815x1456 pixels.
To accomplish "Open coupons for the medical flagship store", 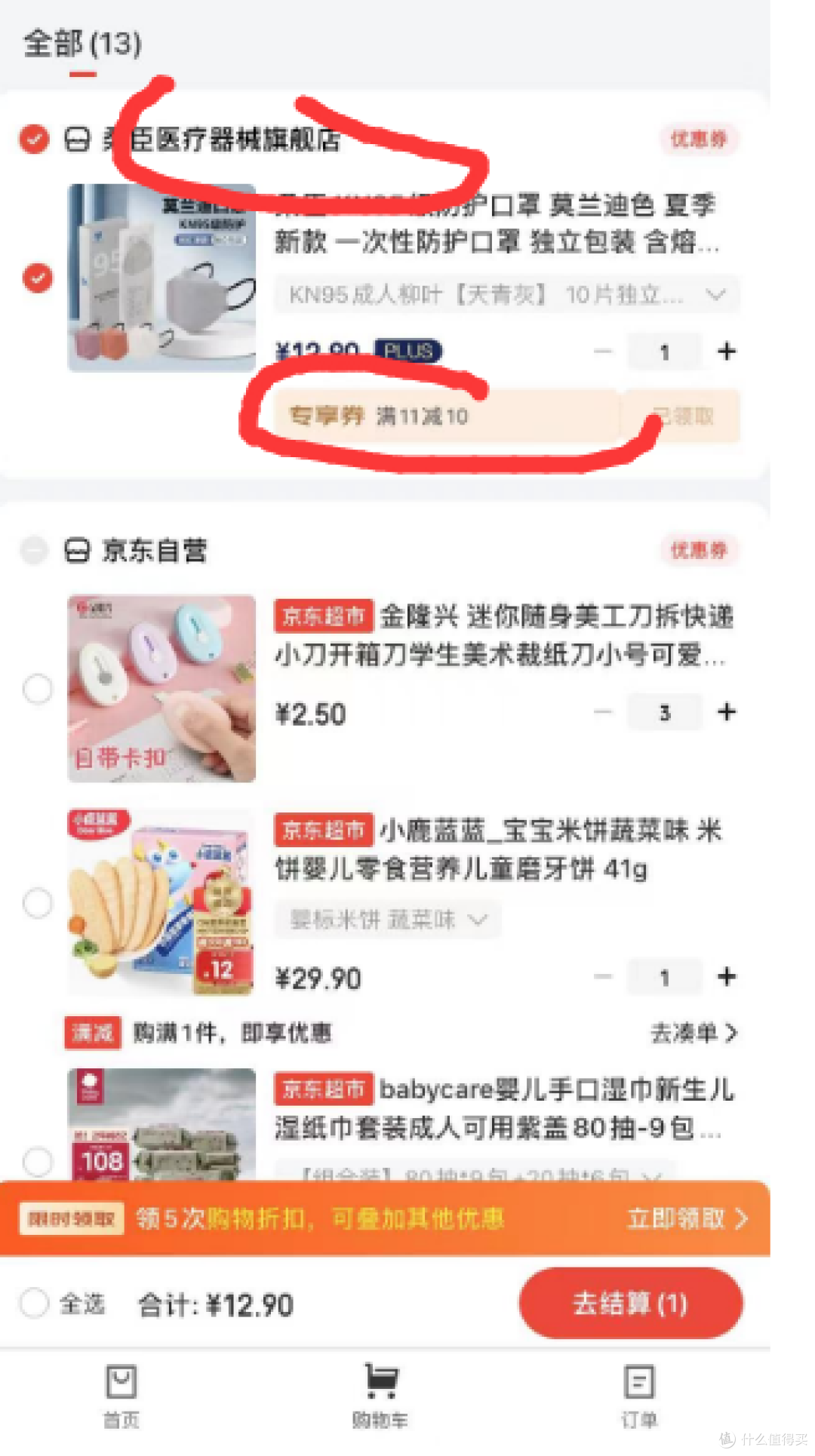I will [698, 139].
